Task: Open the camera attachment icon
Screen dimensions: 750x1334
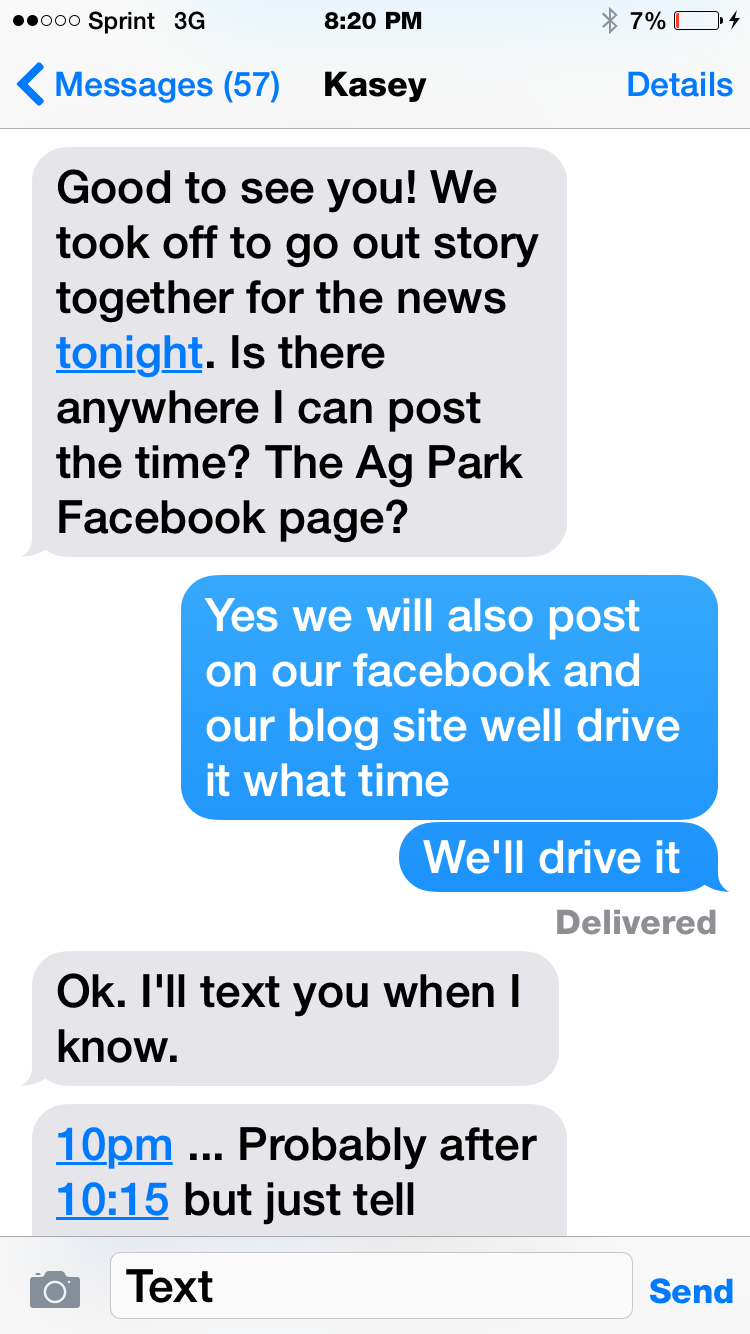Action: [55, 1288]
